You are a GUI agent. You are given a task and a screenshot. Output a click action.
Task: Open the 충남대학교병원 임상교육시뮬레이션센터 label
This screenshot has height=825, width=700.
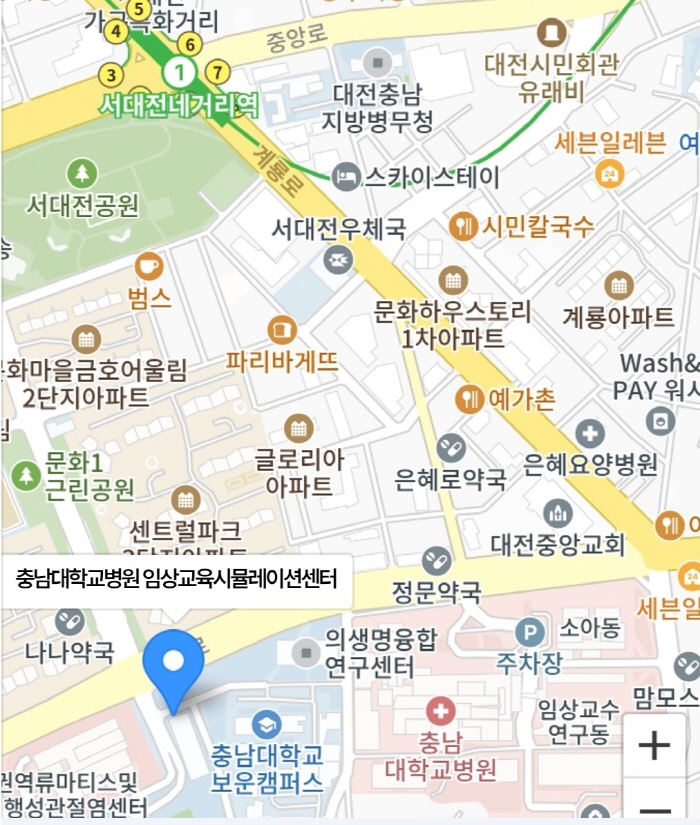[x=177, y=579]
